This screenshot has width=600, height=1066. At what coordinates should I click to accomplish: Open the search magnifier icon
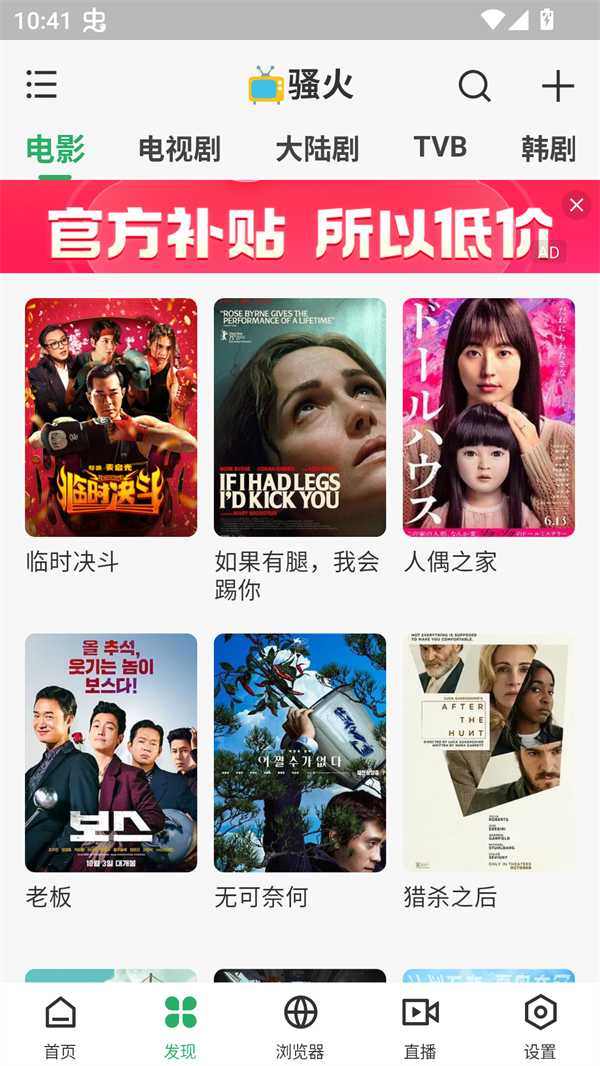pos(474,86)
